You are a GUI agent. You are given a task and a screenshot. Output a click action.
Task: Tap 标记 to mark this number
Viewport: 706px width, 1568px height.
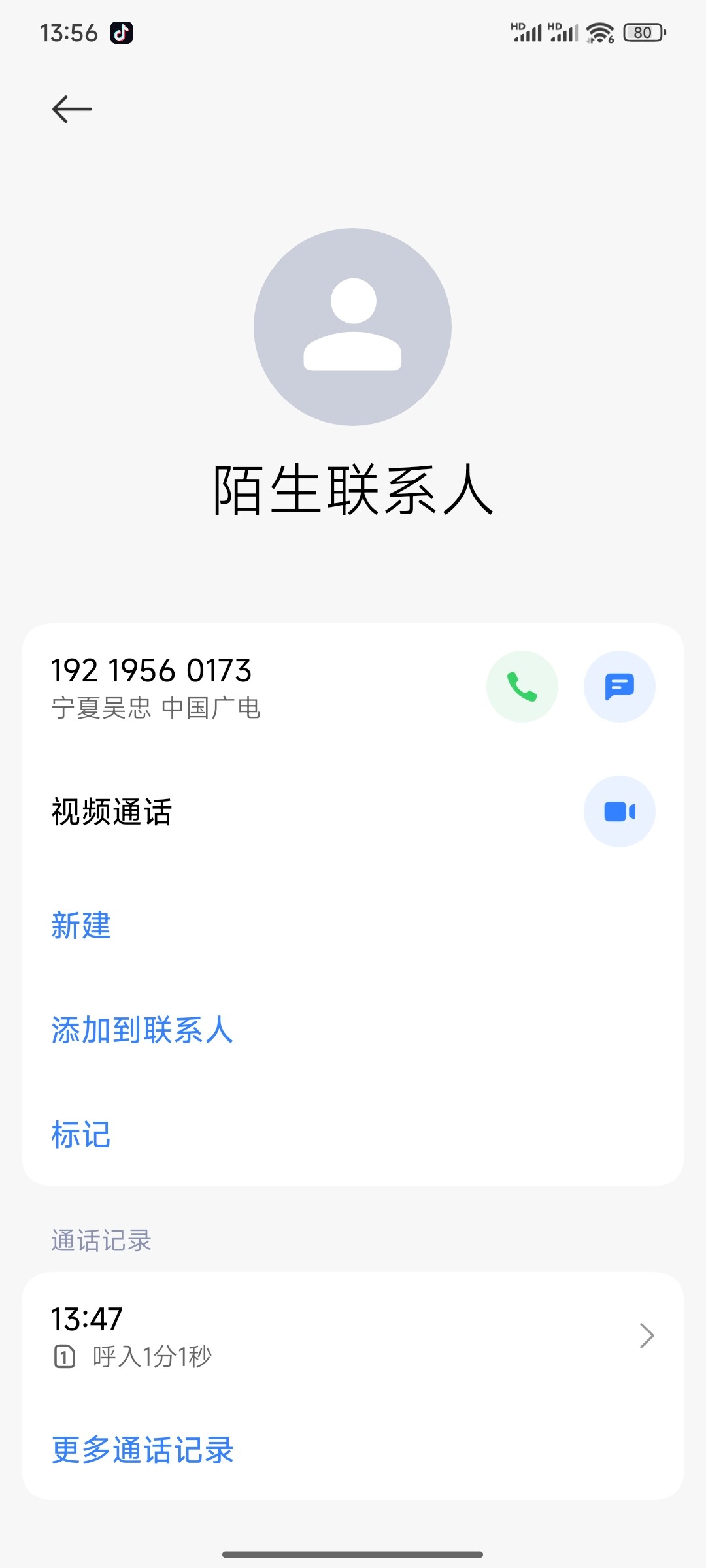(x=81, y=1135)
